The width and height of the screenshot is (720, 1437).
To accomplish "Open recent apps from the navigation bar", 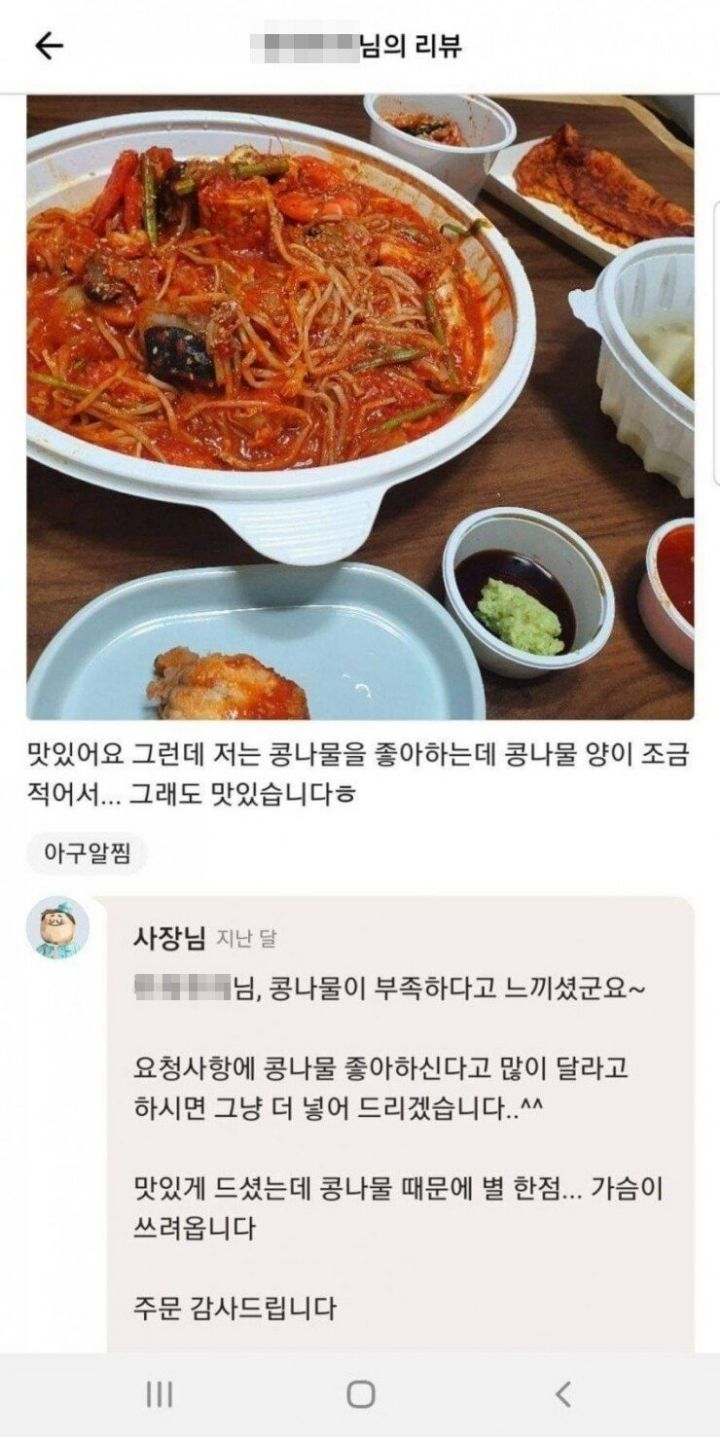I will click(159, 1394).
